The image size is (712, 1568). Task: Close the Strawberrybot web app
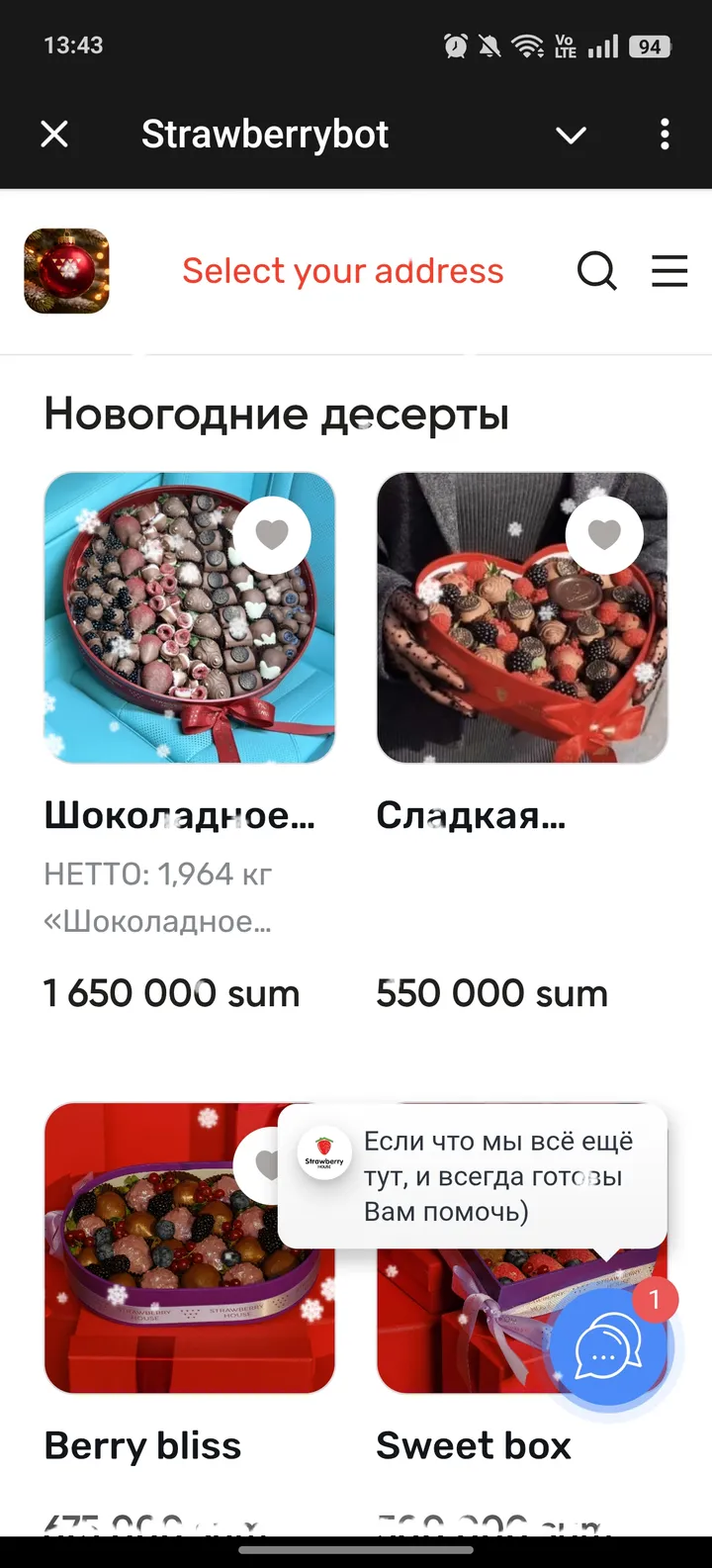click(54, 134)
